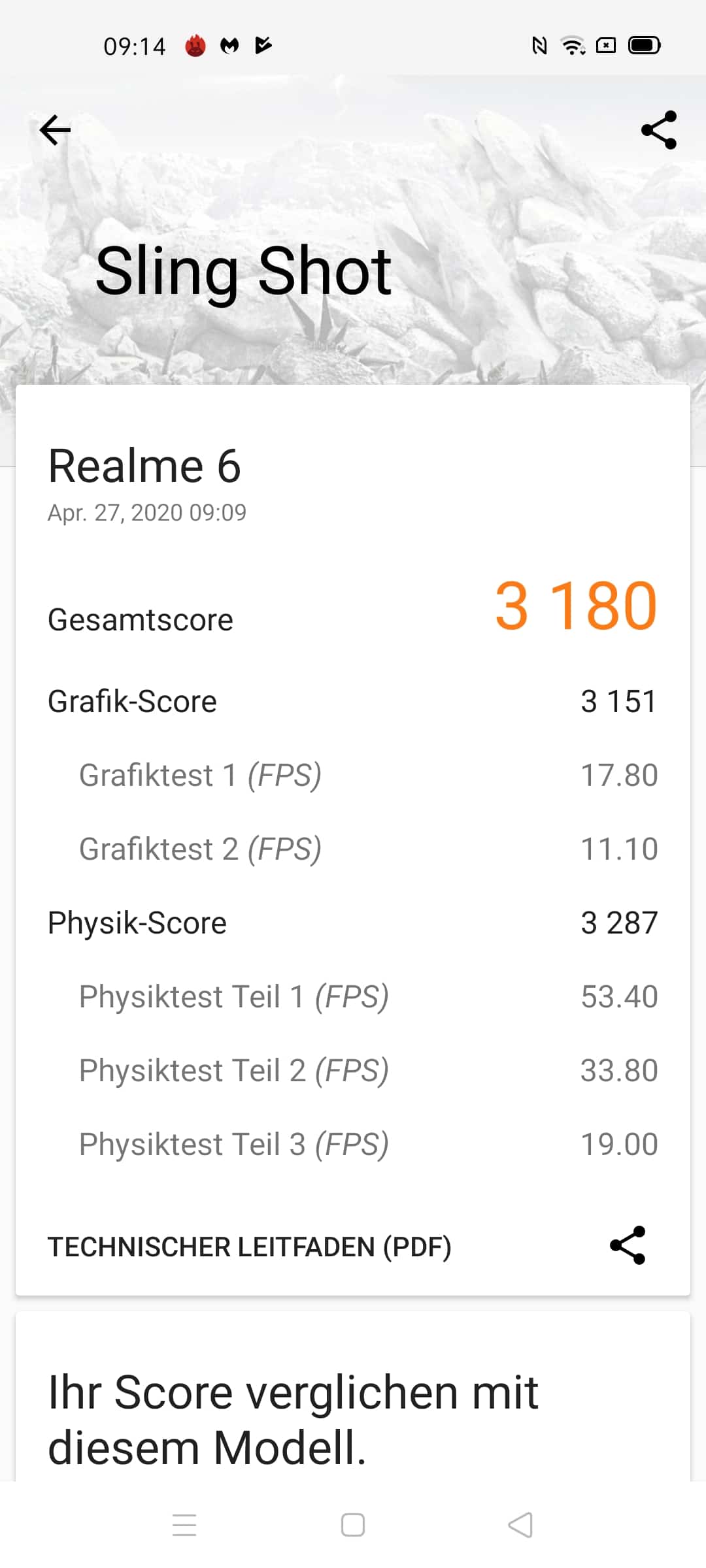Share the Realme 6 score card
Image resolution: width=706 pixels, height=1568 pixels.
pos(628,1245)
